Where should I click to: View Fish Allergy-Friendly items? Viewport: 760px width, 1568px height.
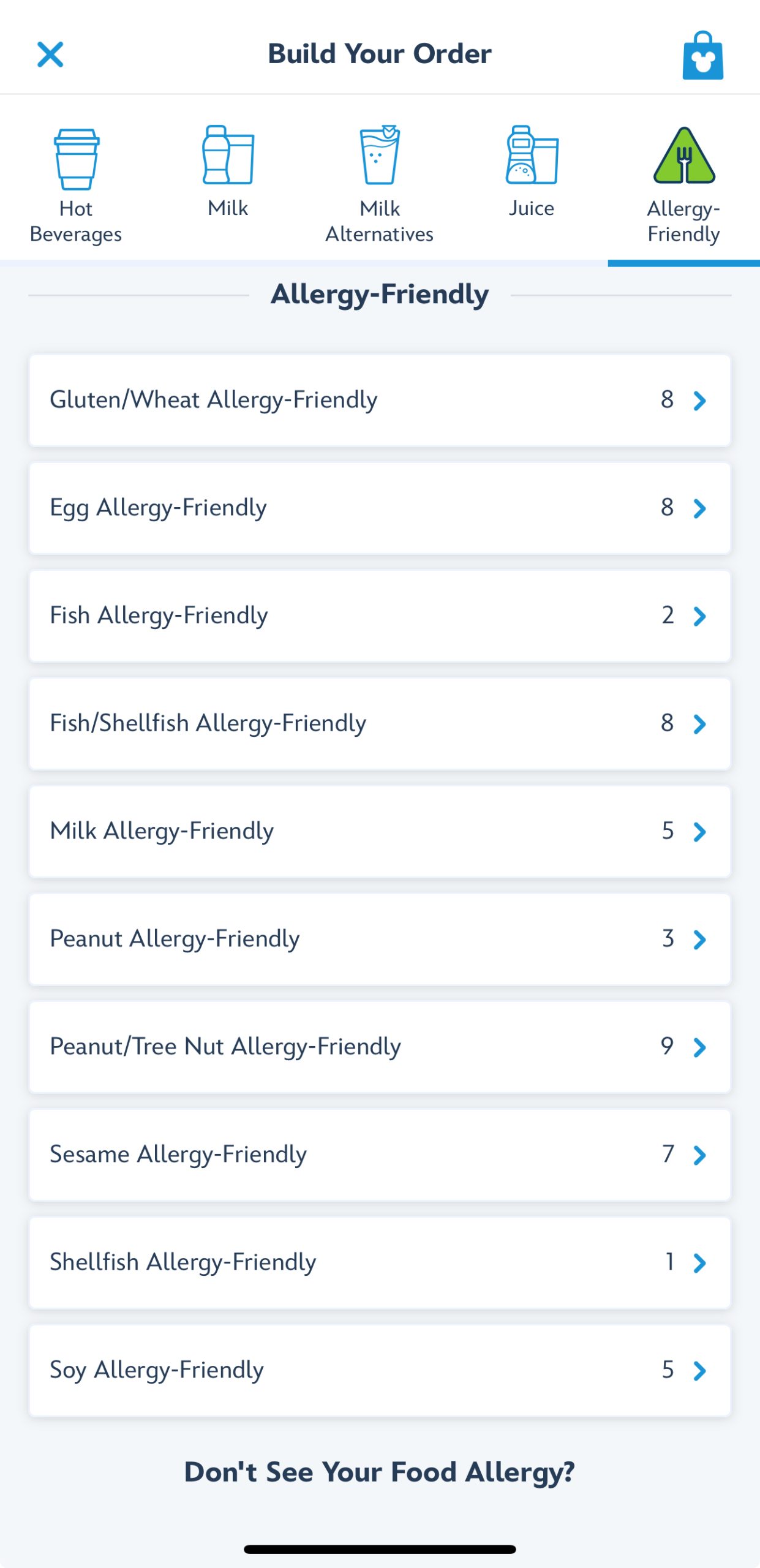pos(380,616)
